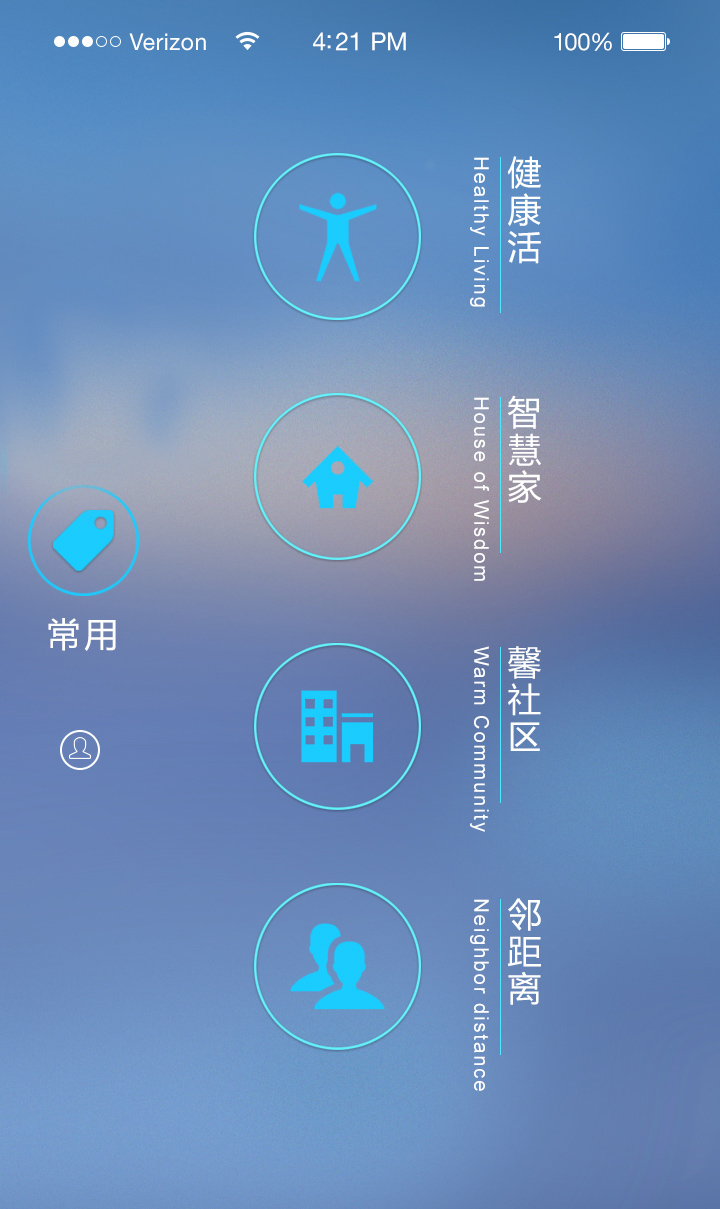Image resolution: width=720 pixels, height=1209 pixels.
Task: Open the Warm Community building icon
Action: coord(337,727)
